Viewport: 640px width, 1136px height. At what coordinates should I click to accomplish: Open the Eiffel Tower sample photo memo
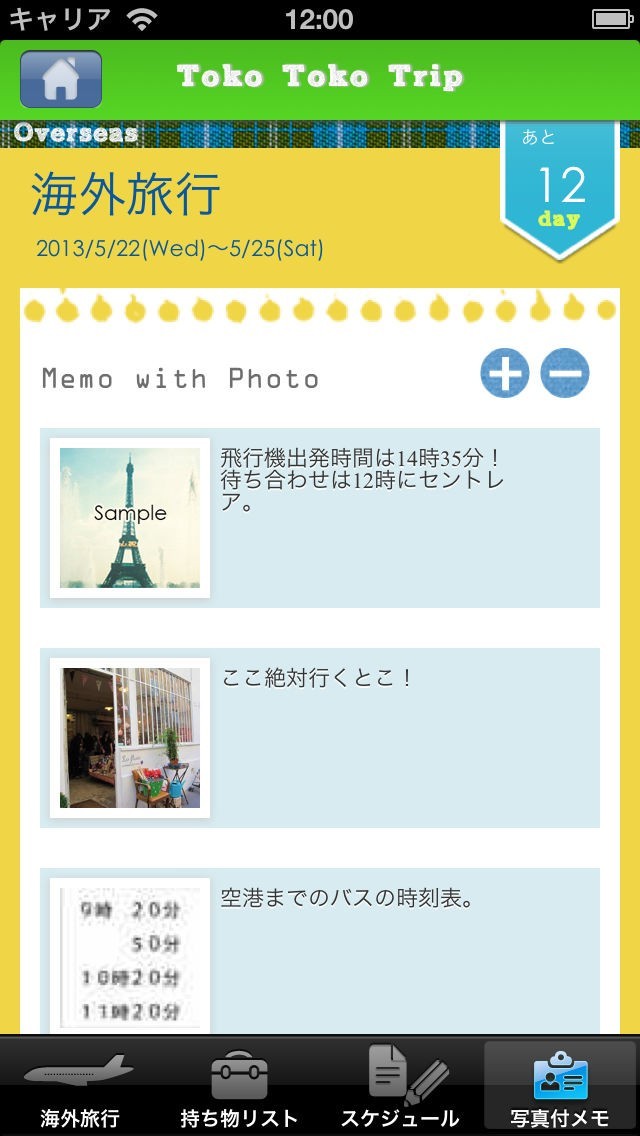(130, 518)
